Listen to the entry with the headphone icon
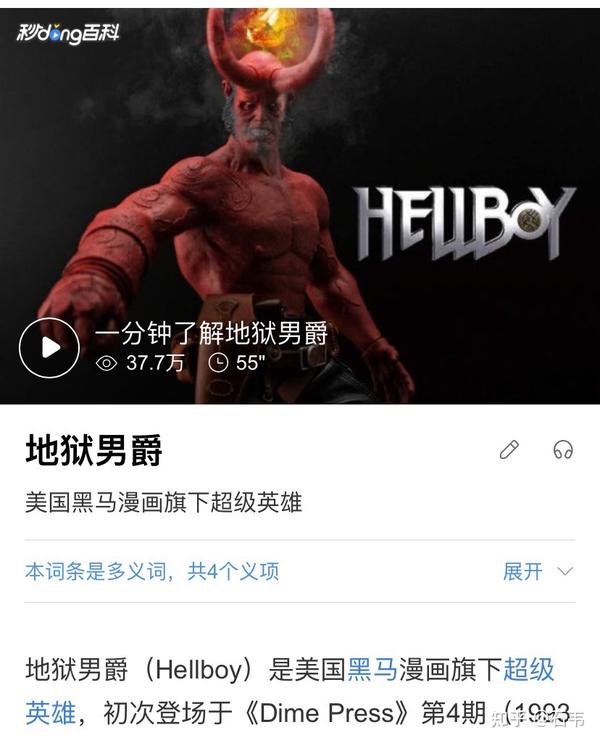This screenshot has width=600, height=743. (563, 450)
